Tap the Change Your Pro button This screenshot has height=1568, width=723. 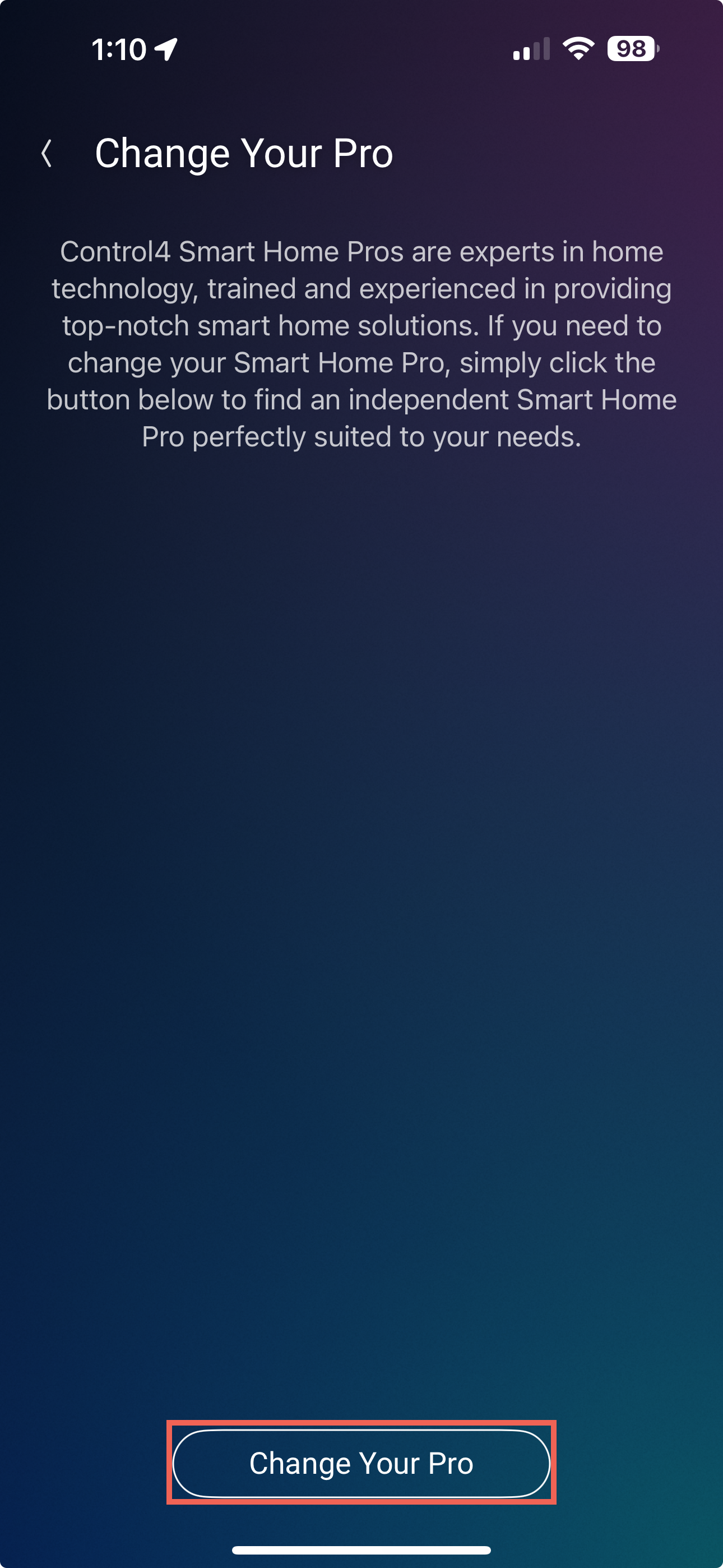click(x=361, y=1463)
